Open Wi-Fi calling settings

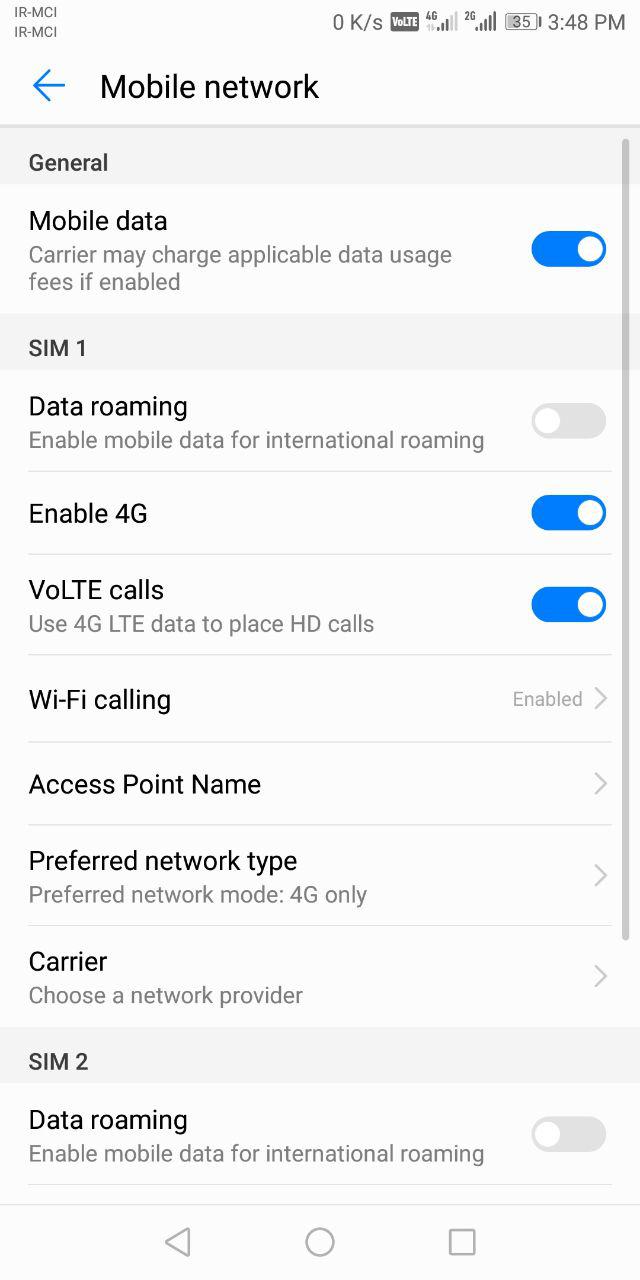click(320, 699)
